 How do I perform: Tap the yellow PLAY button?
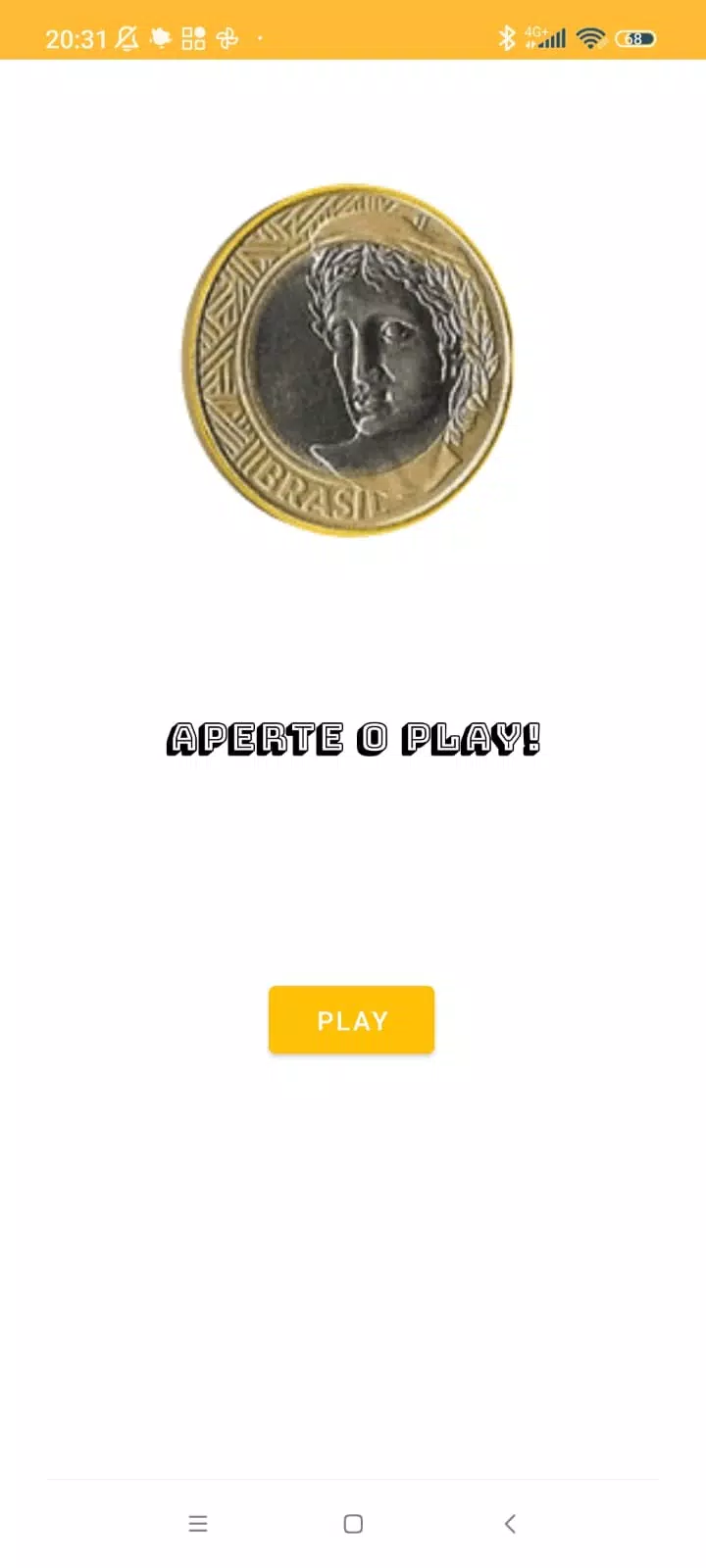pos(351,1020)
